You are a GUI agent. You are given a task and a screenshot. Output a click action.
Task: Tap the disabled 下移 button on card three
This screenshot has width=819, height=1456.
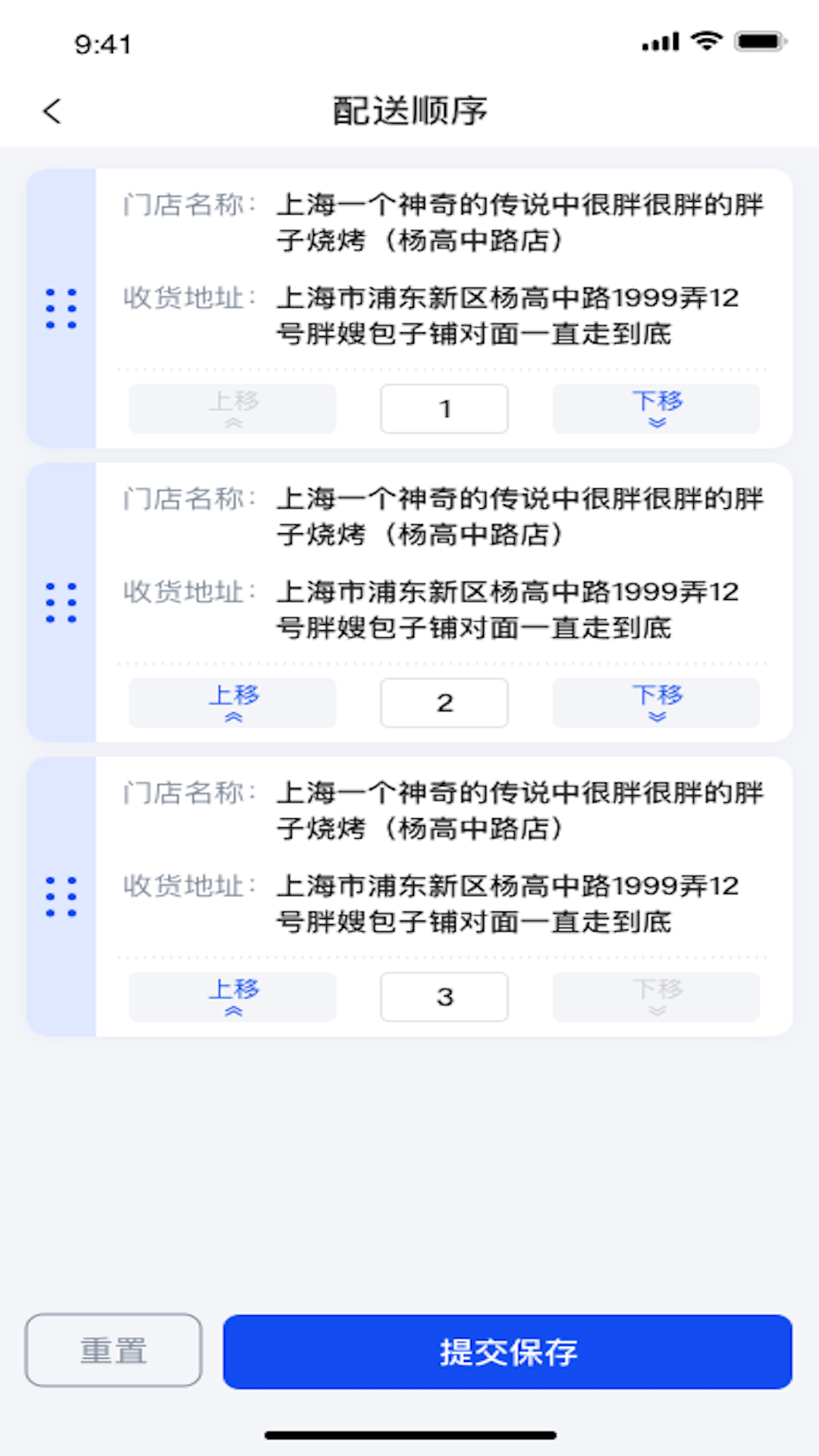click(657, 996)
